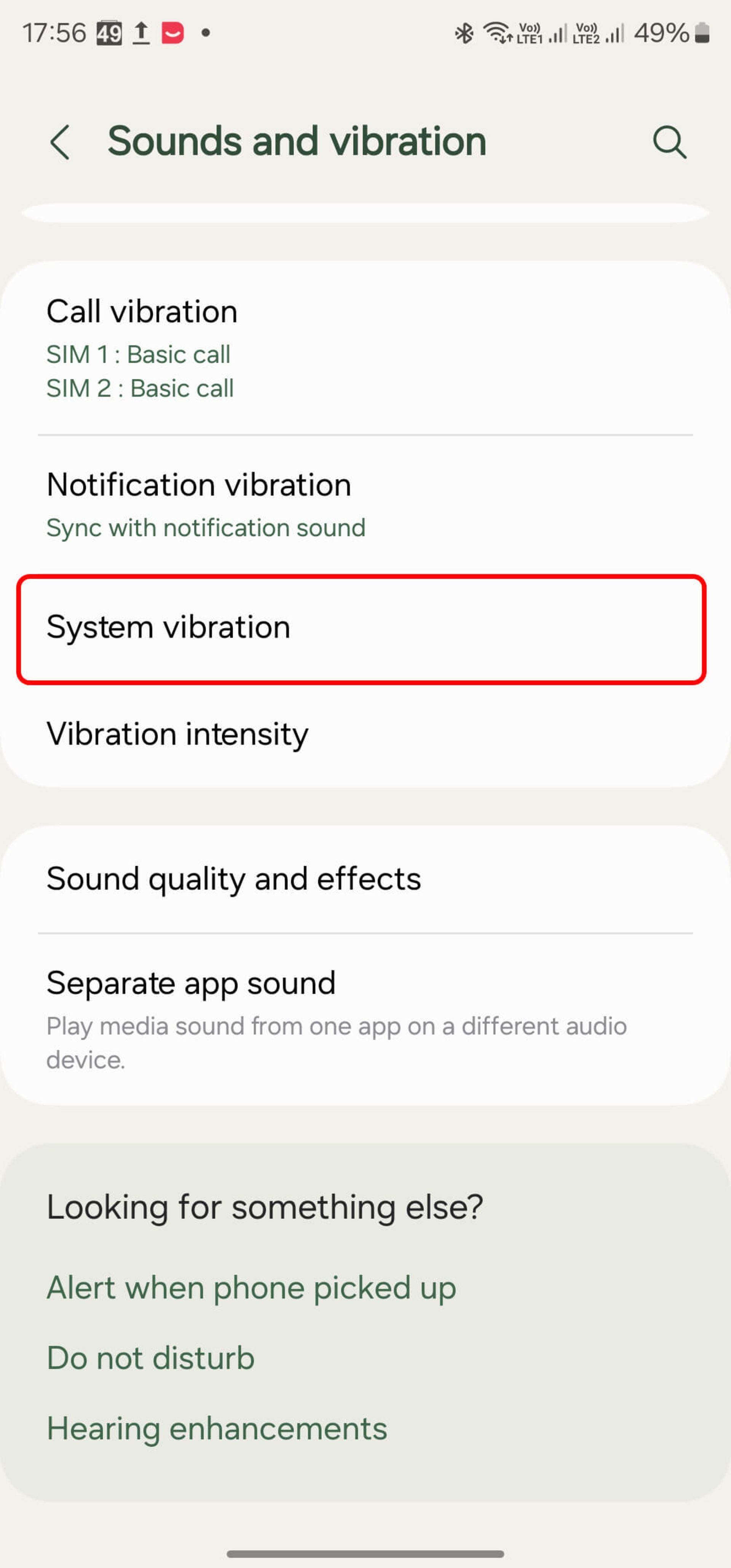Image resolution: width=731 pixels, height=1568 pixels.
Task: Open Call vibration settings
Action: pos(365,348)
